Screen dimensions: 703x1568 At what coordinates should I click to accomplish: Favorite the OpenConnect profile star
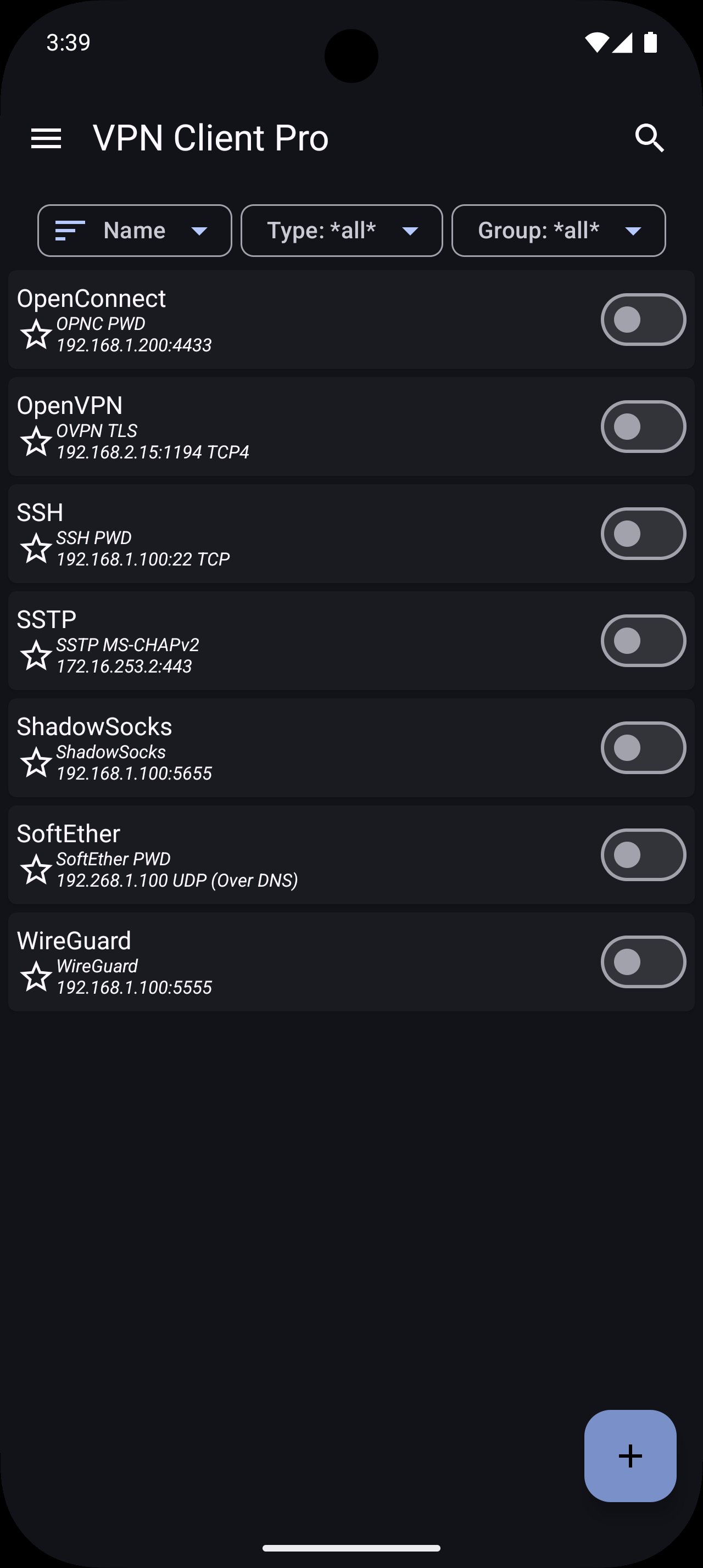36,334
